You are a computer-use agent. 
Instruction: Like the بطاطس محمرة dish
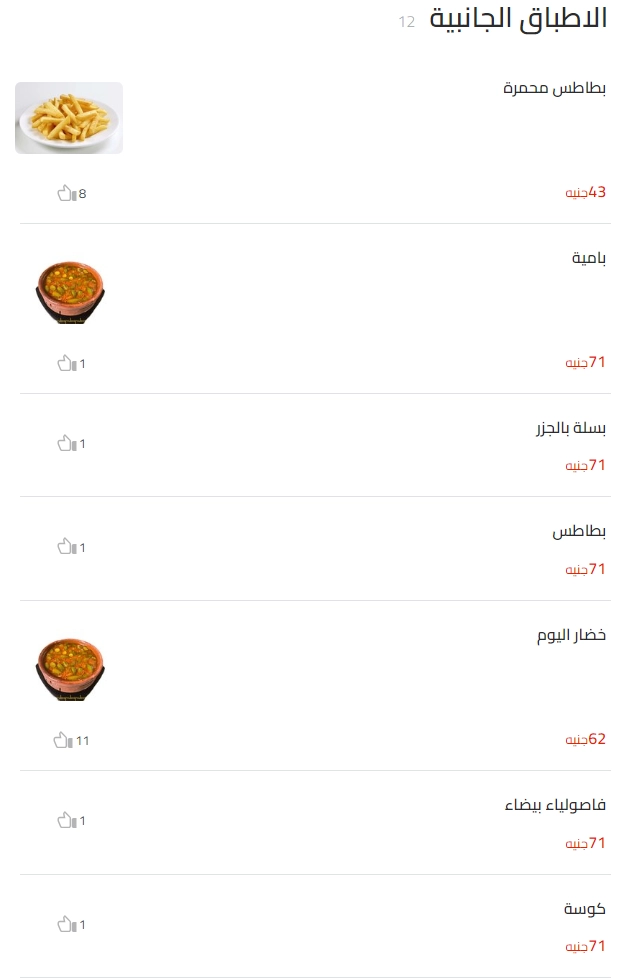pos(66,193)
